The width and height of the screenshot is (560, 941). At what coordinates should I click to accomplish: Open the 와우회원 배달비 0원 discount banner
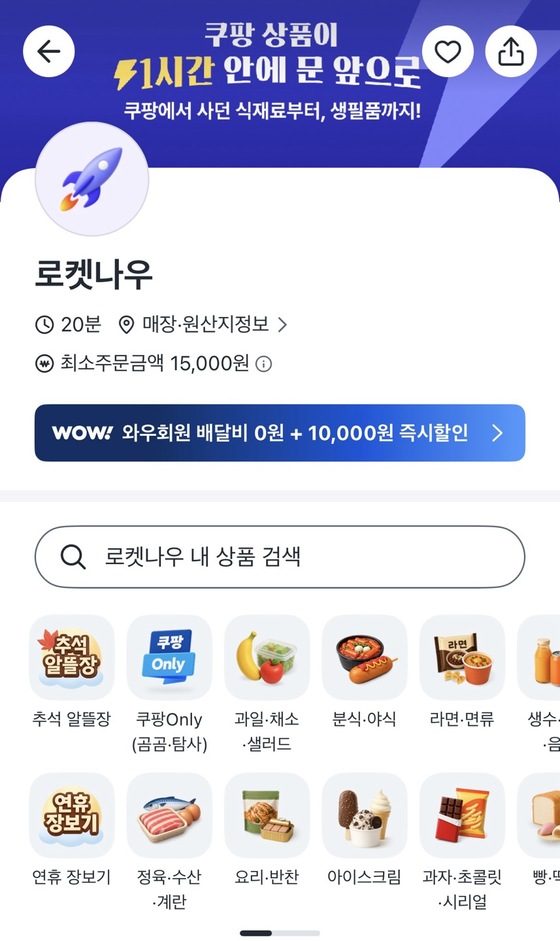(x=280, y=433)
